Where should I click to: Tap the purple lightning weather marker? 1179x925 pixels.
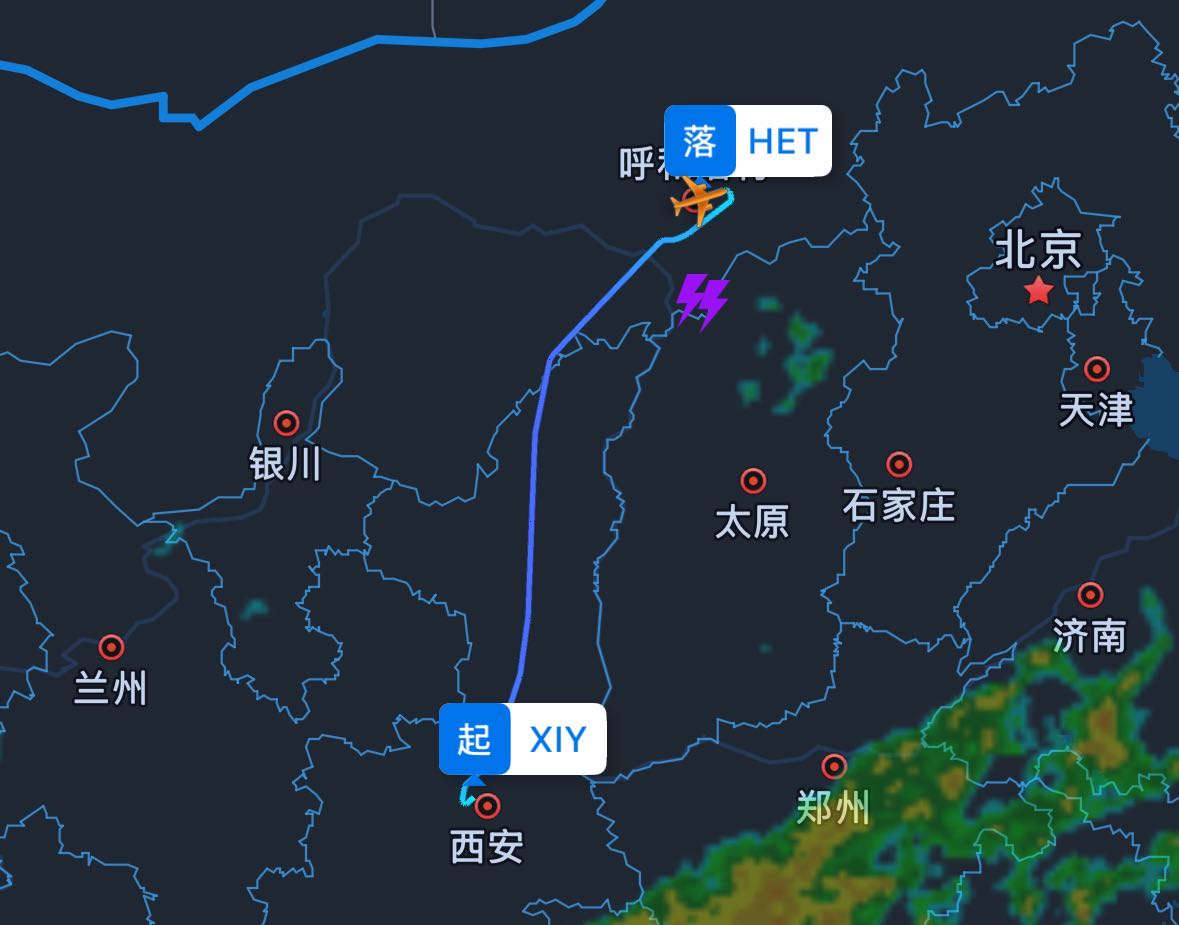[702, 300]
